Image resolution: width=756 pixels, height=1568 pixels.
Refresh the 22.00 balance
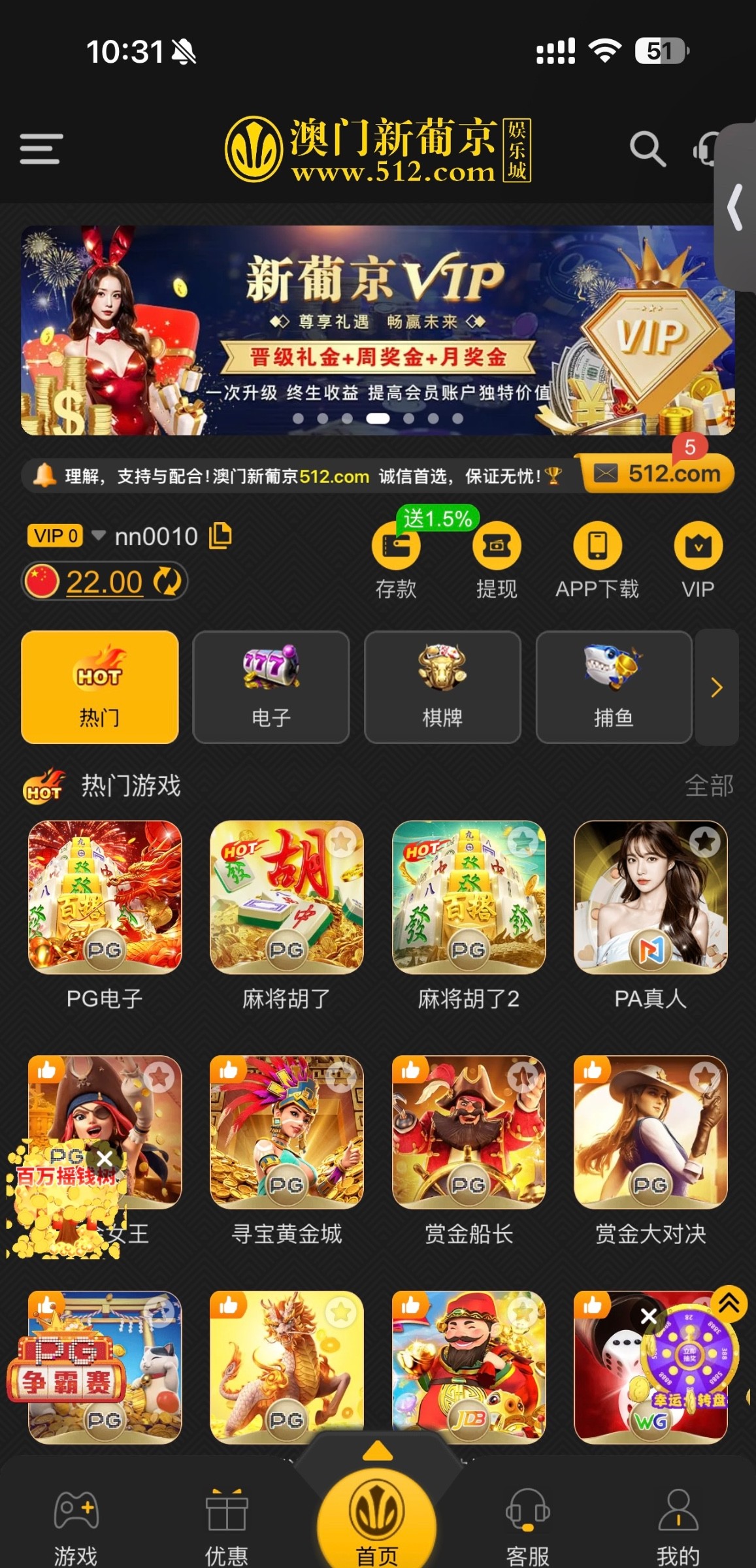(x=167, y=581)
